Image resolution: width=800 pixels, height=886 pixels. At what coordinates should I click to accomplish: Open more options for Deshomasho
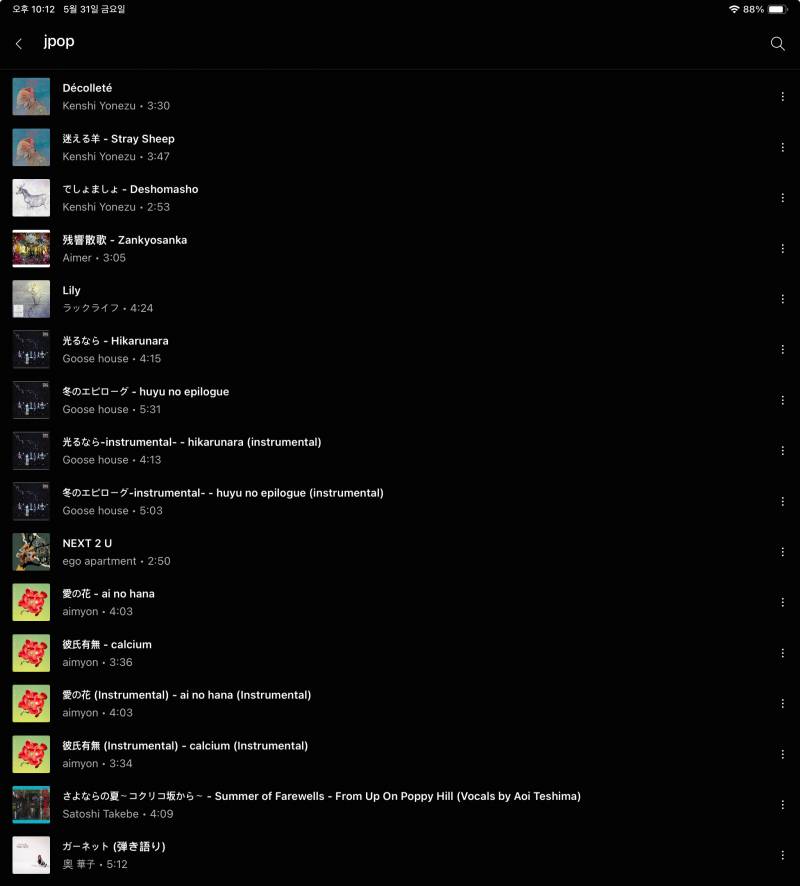point(782,198)
